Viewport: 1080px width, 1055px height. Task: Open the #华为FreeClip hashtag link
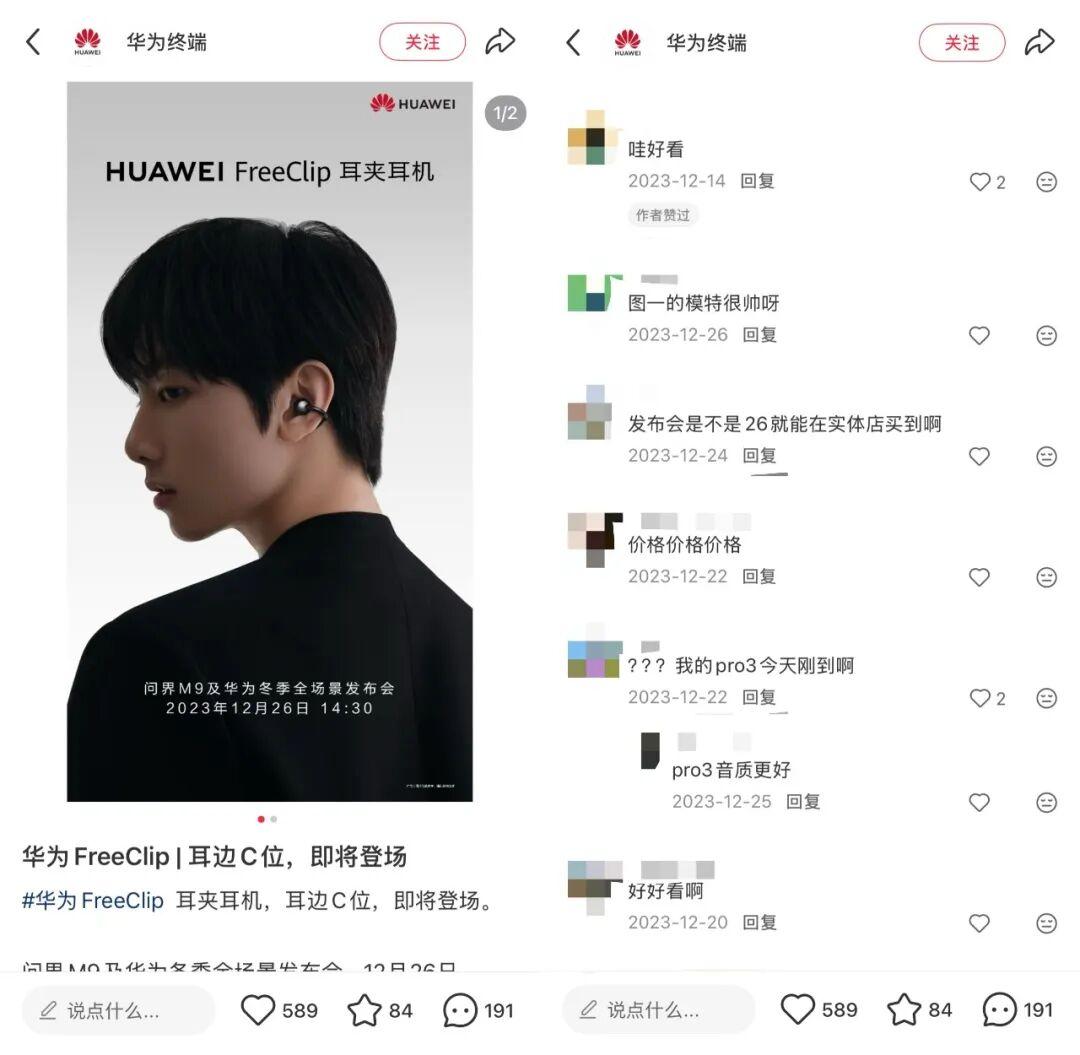[x=93, y=900]
